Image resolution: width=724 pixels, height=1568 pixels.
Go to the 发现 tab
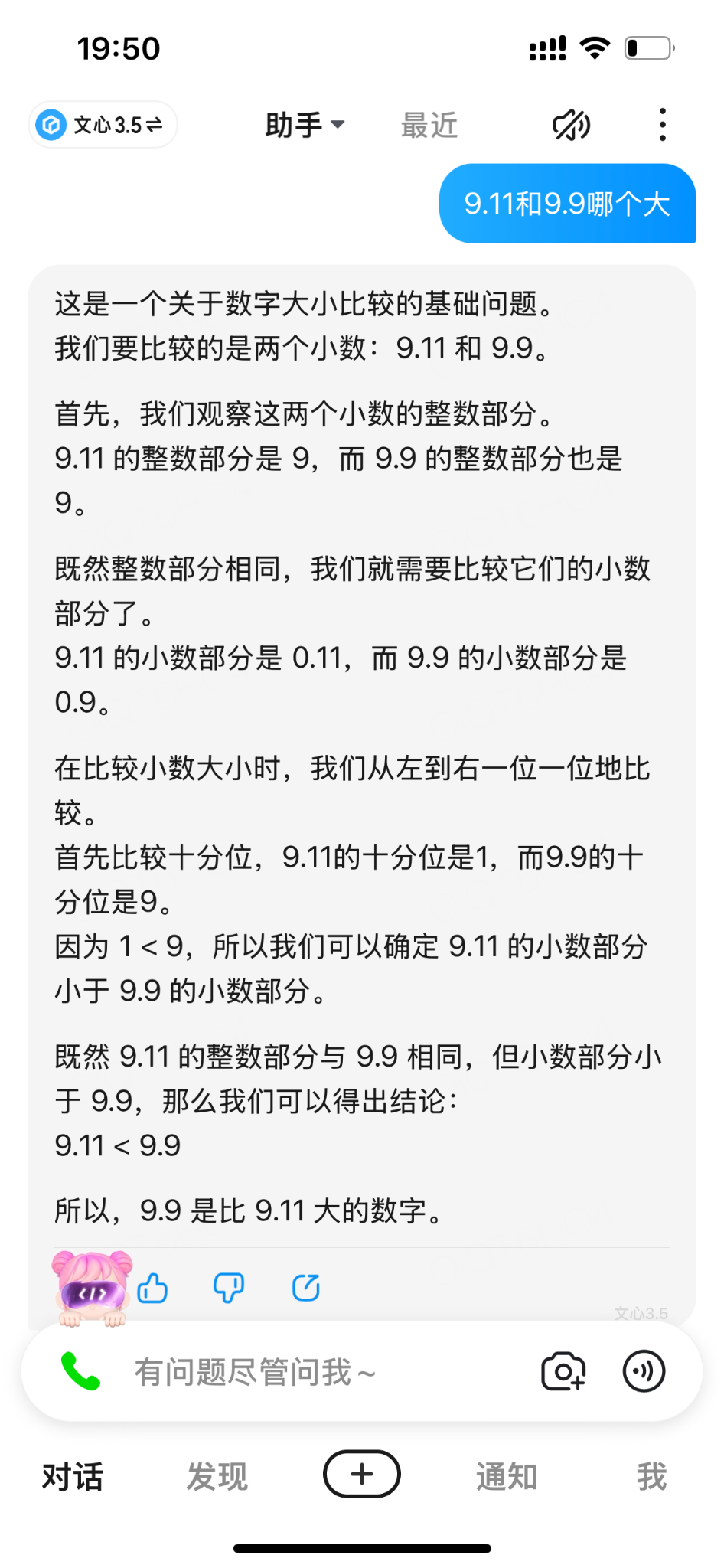(x=217, y=1476)
